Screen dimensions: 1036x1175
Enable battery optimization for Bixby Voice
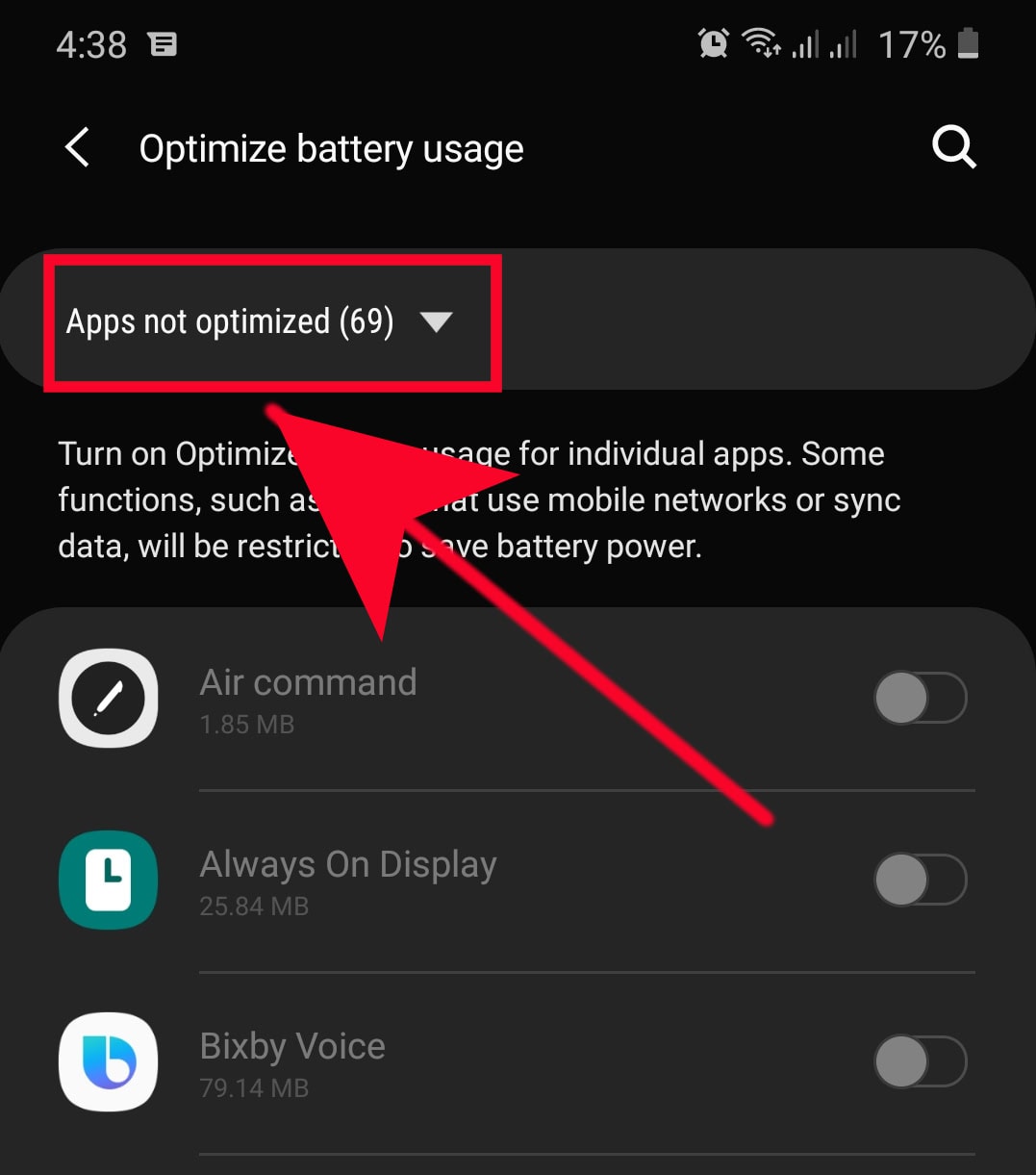point(921,1062)
